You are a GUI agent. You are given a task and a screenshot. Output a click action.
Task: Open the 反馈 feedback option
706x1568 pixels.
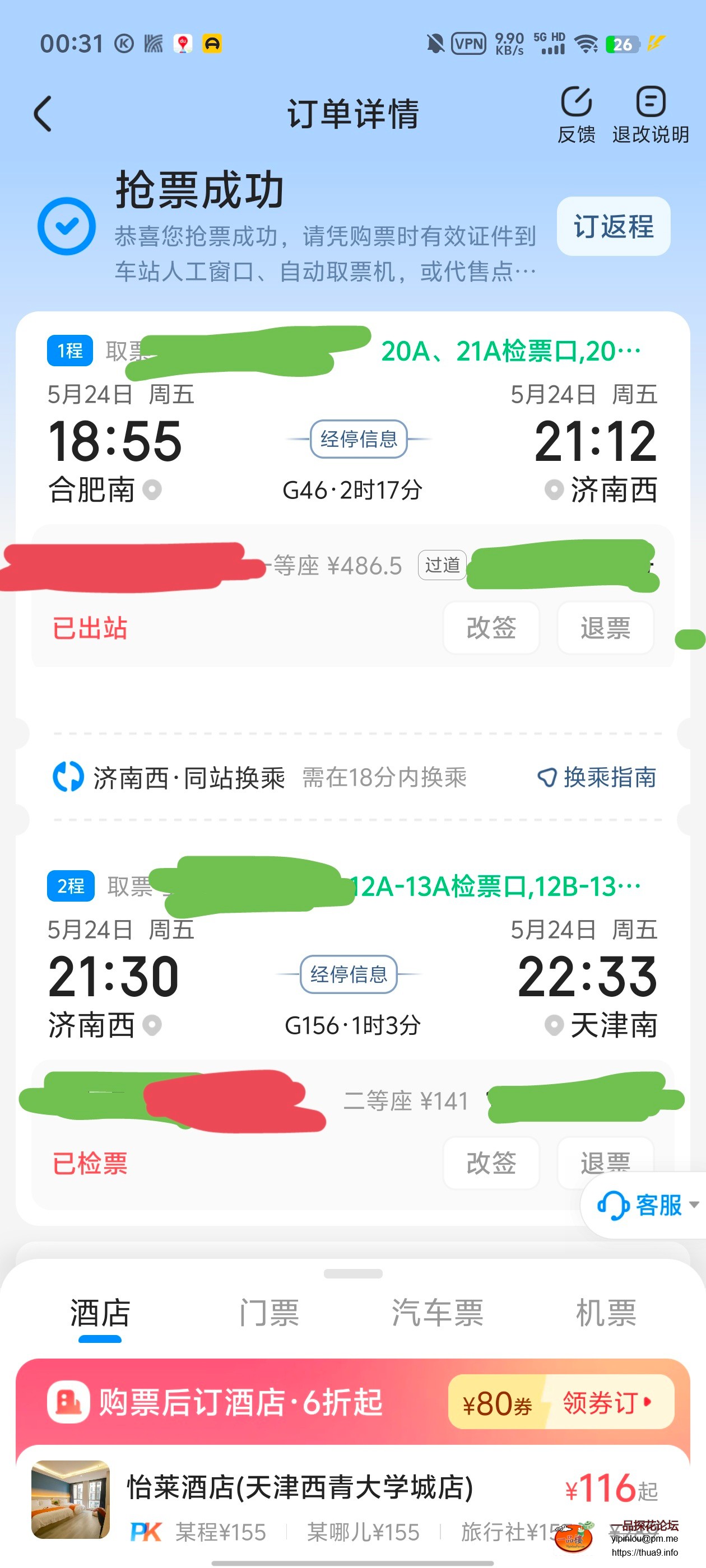[x=575, y=114]
